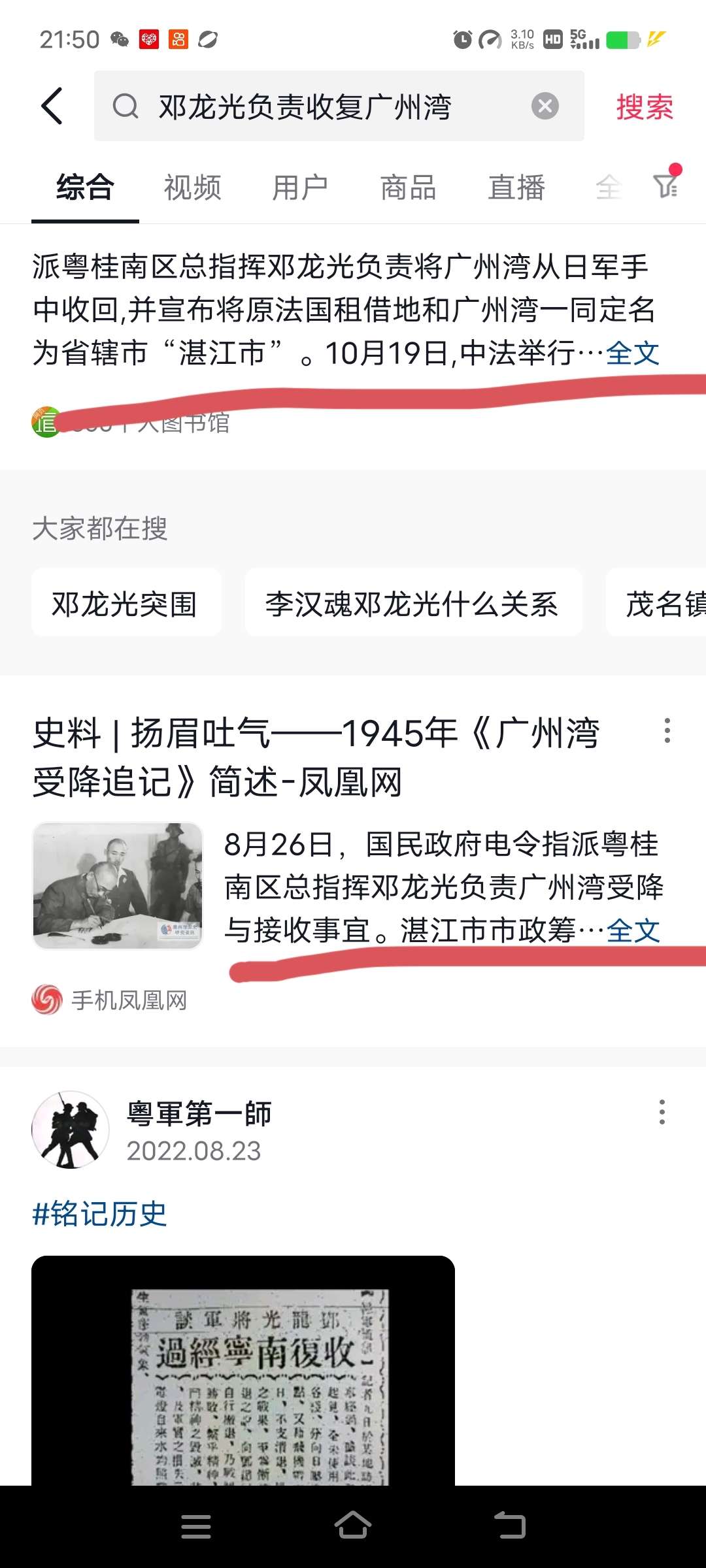This screenshot has height=1568, width=706.
Task: Switch to the 直播 tab
Action: (516, 188)
